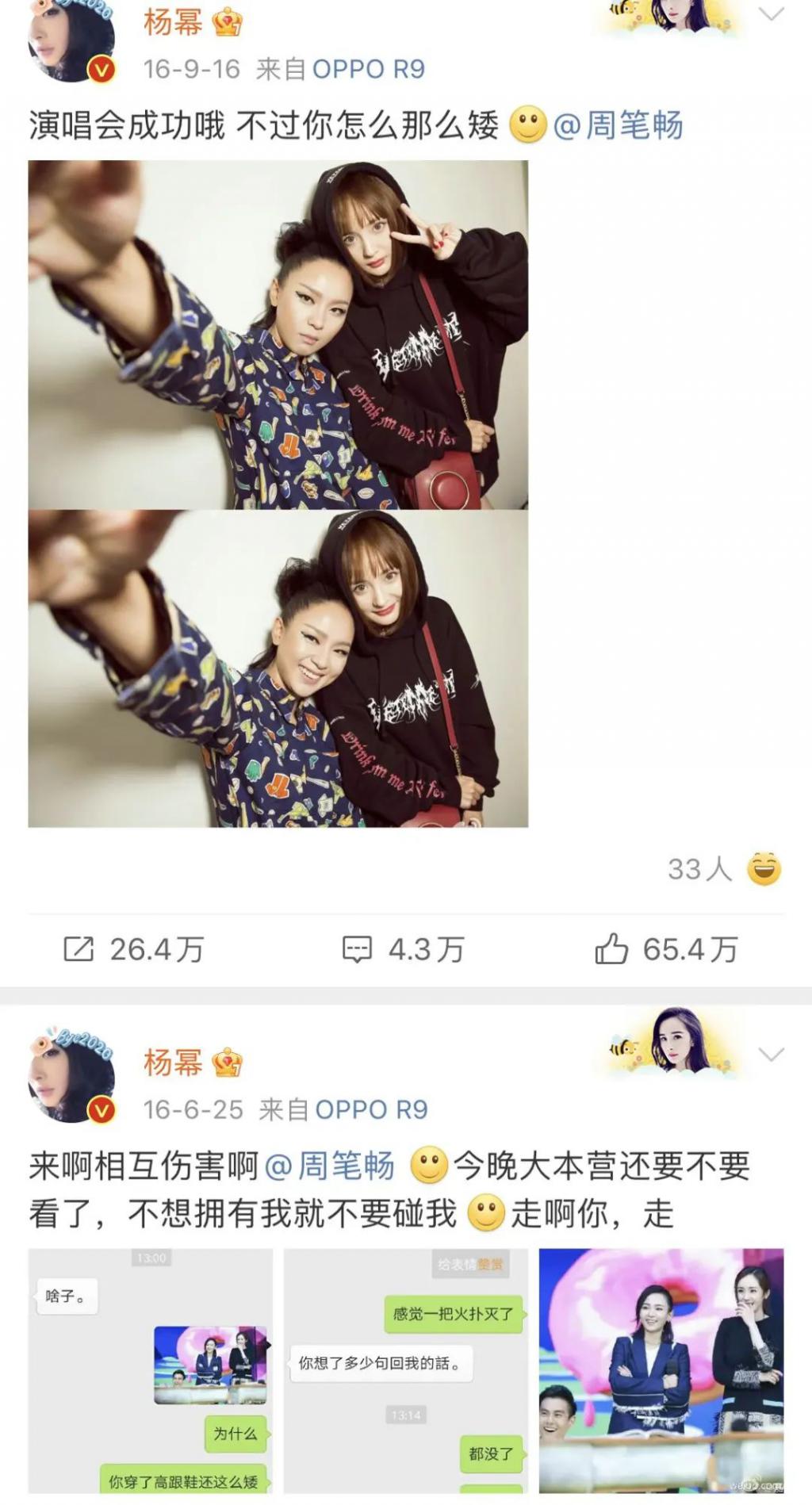The image size is (812, 1505).
Task: Open the stage show photo thumbnail
Action: (x=661, y=1371)
